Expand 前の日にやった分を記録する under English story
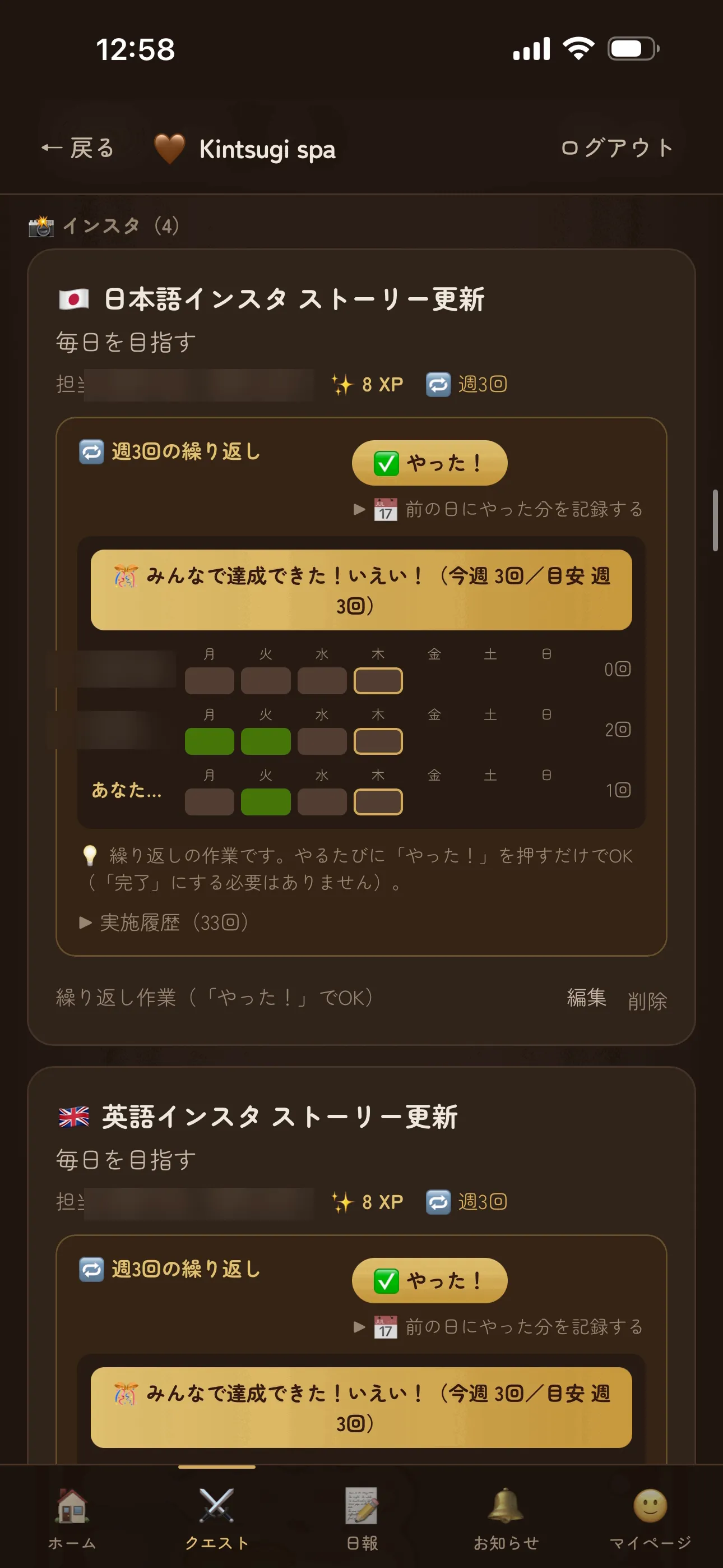This screenshot has width=723, height=1568. [x=498, y=1326]
